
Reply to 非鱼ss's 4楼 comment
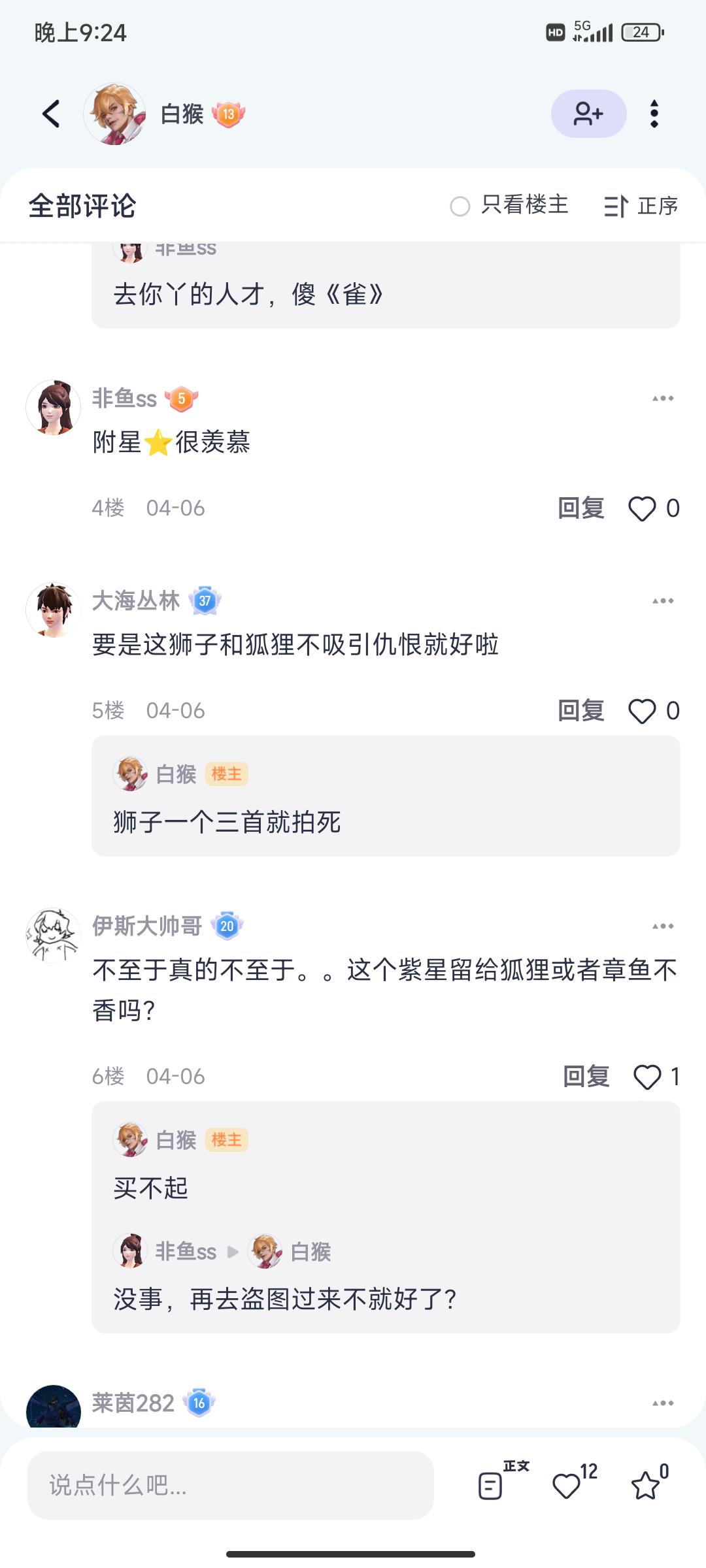pos(580,508)
